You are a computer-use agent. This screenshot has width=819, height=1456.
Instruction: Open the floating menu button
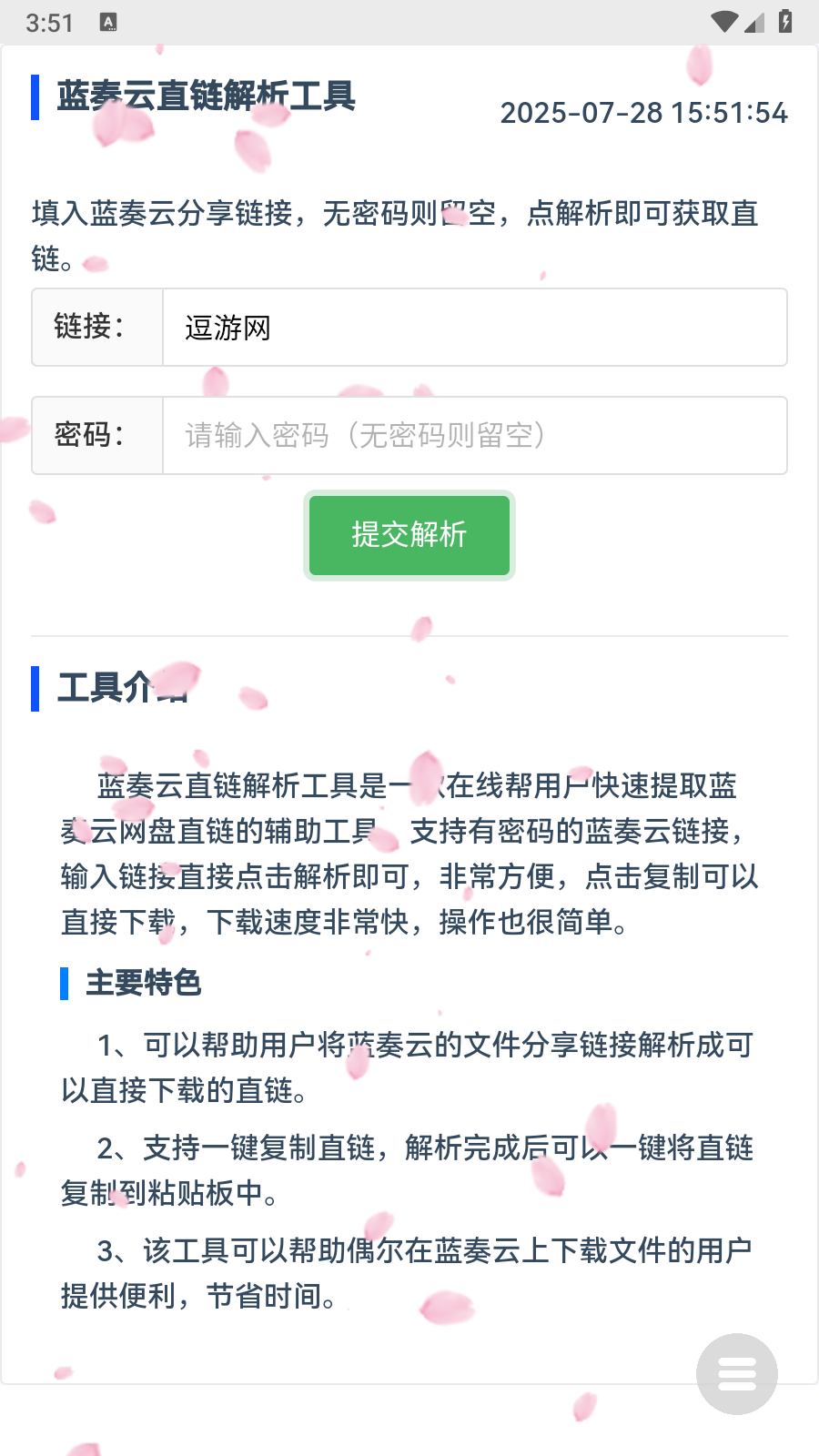pyautogui.click(x=736, y=1373)
